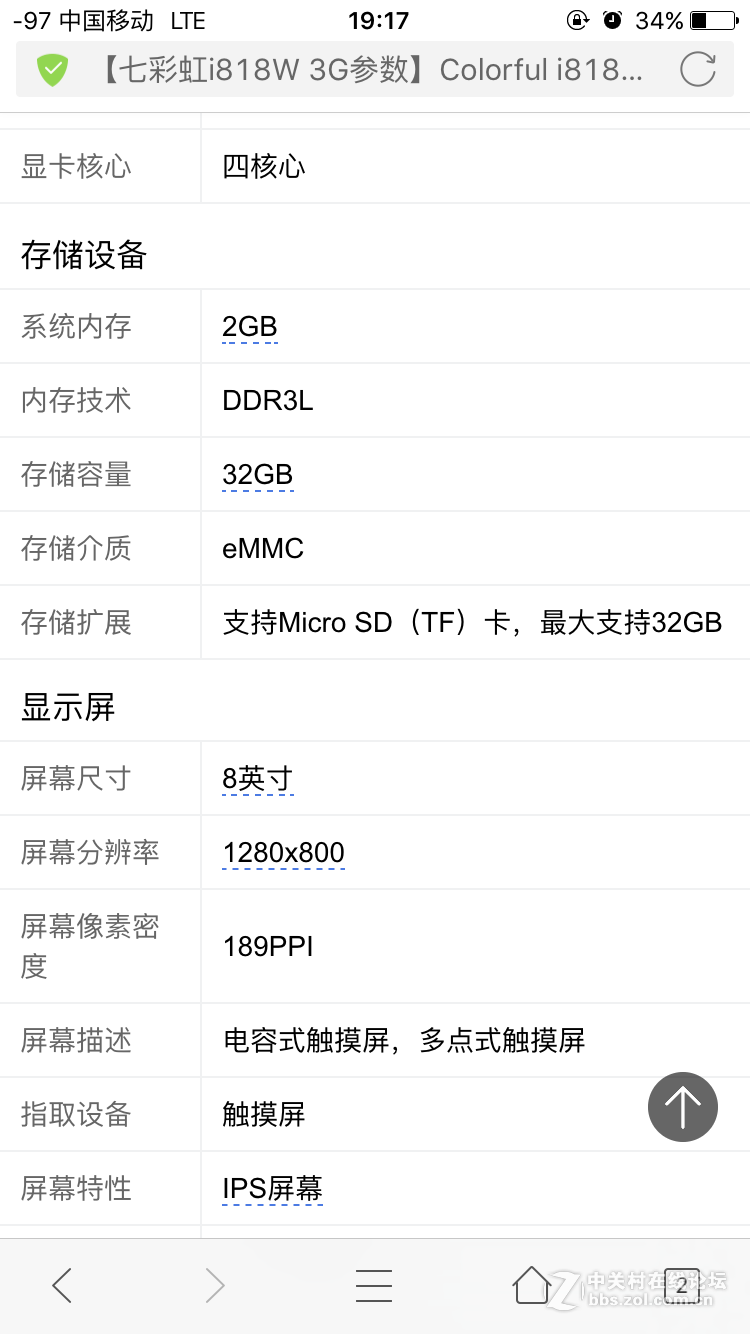Viewport: 750px width, 1334px height.
Task: Open the 2GB system memory link
Action: (250, 326)
